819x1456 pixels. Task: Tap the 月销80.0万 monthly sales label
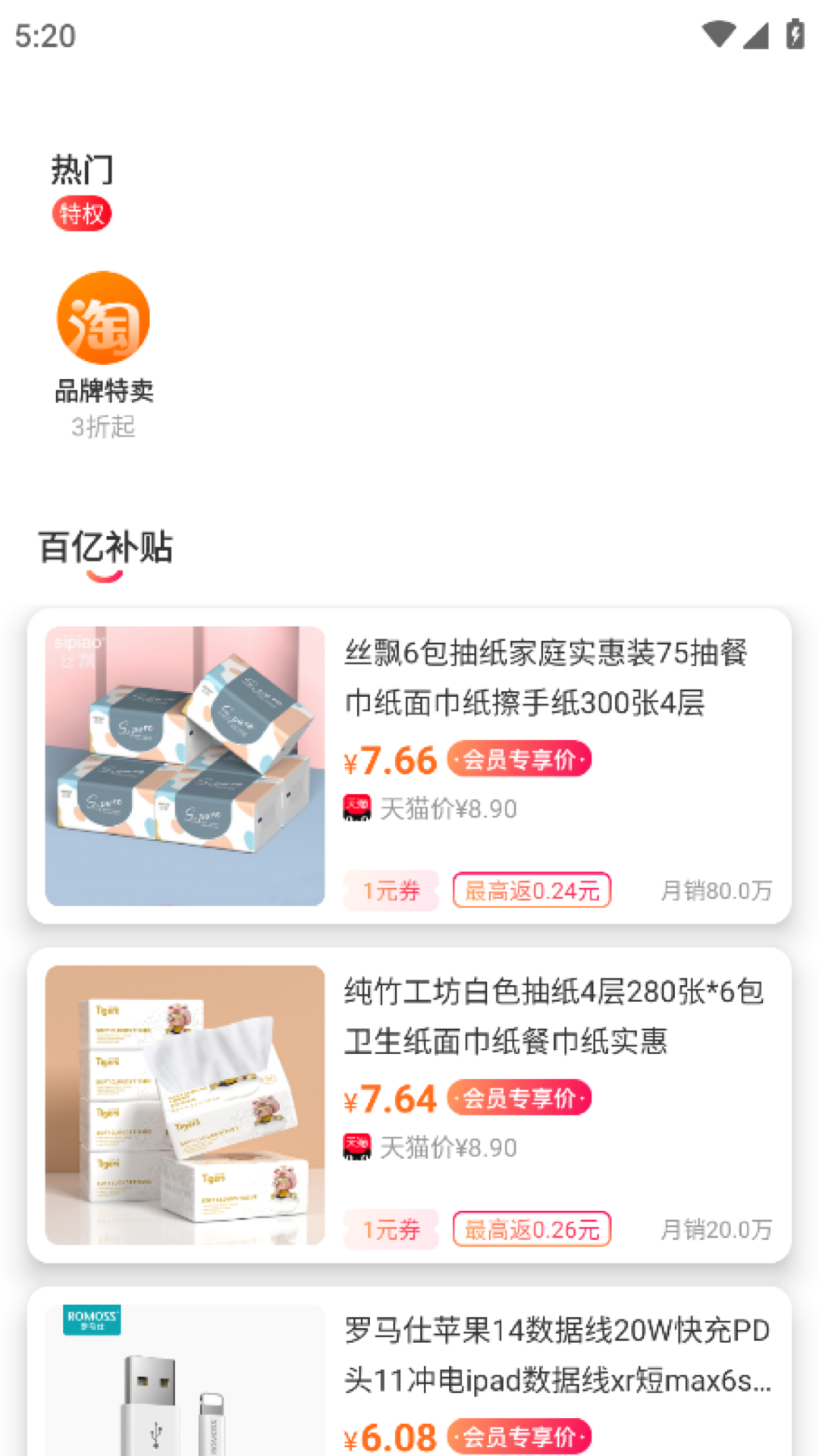[717, 891]
